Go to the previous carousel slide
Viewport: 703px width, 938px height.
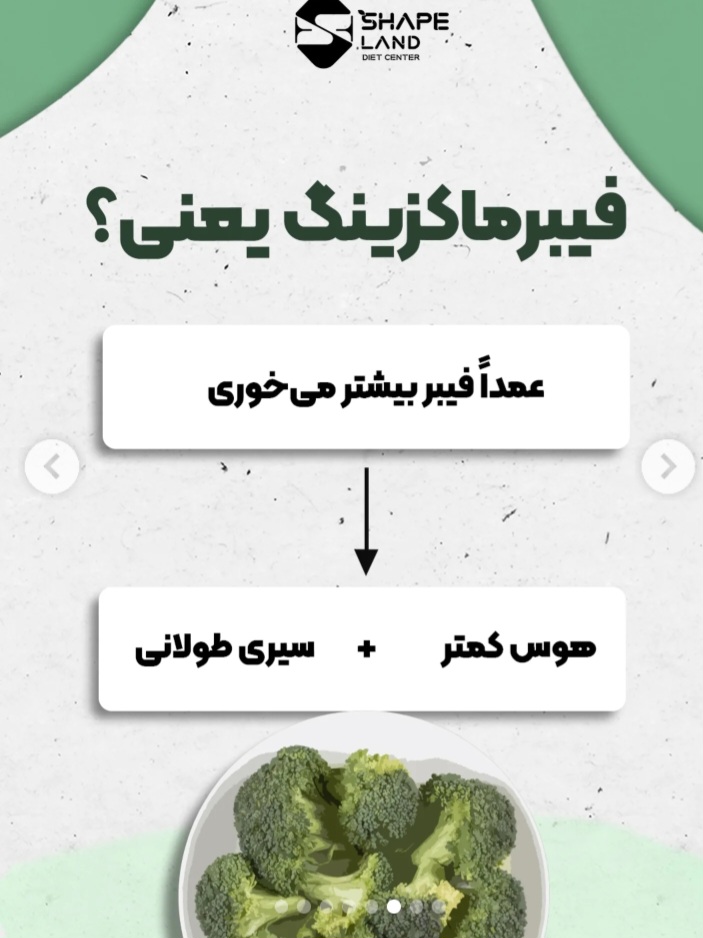[x=52, y=466]
